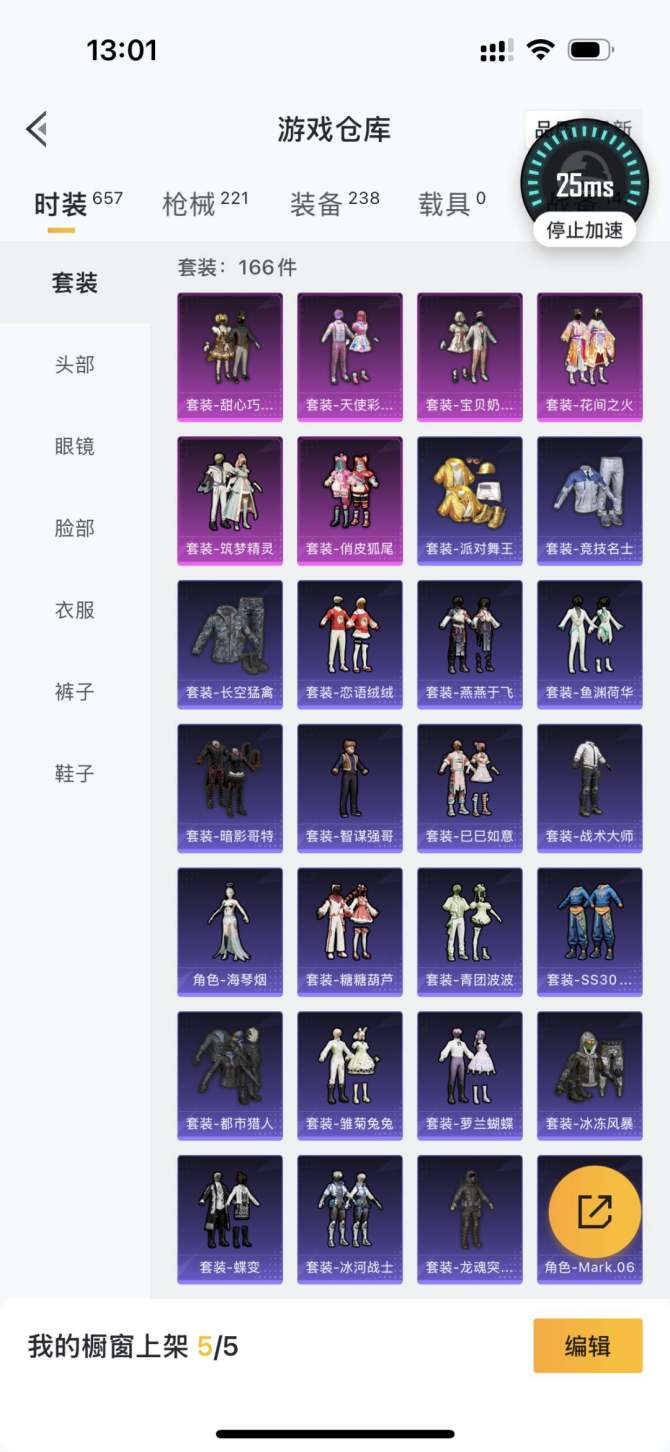Tap the orange share floating button
Viewport: 670px width, 1452px height.
point(594,1212)
